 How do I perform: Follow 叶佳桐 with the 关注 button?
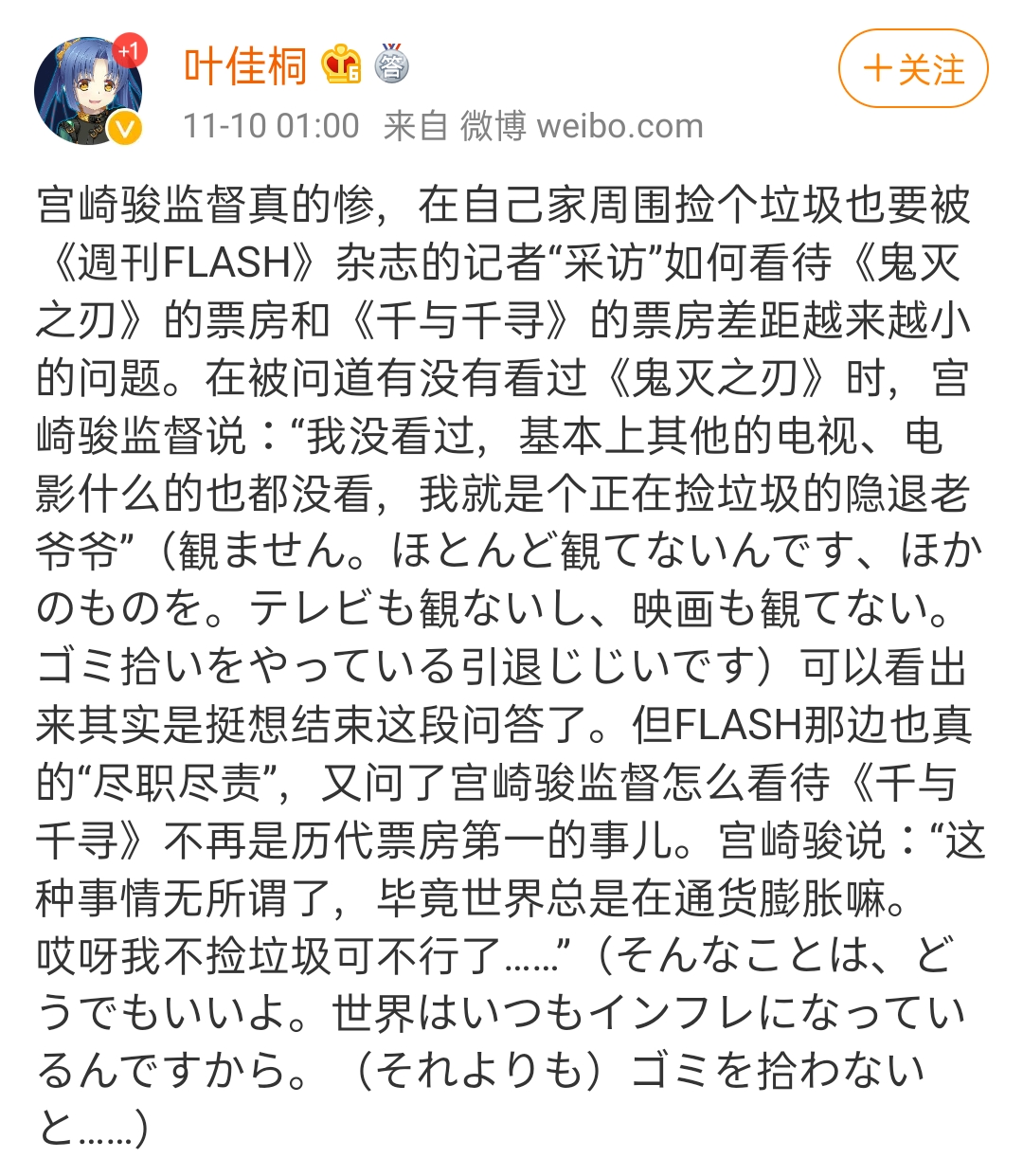(912, 69)
